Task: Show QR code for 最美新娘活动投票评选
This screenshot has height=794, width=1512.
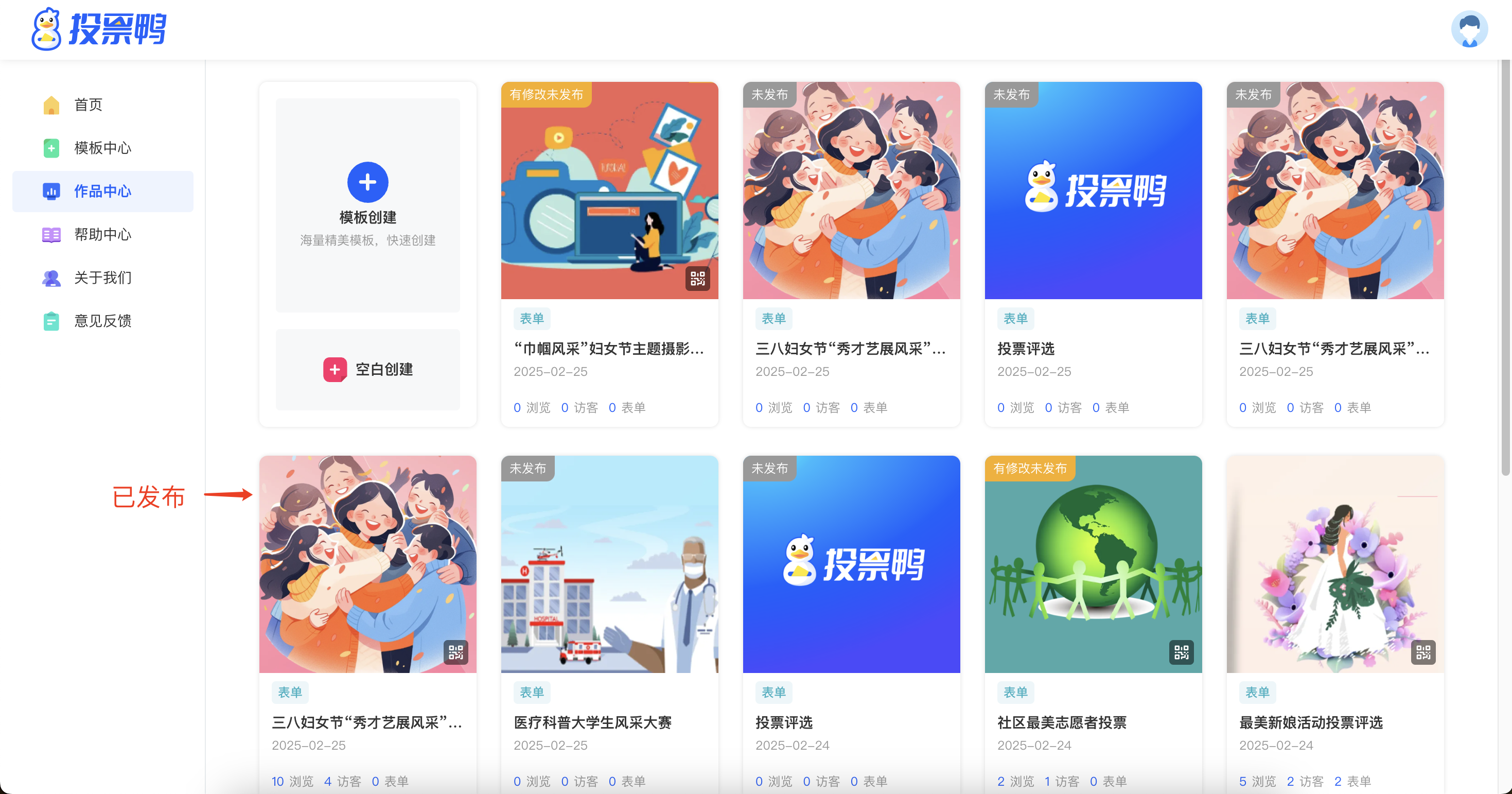Action: tap(1423, 652)
